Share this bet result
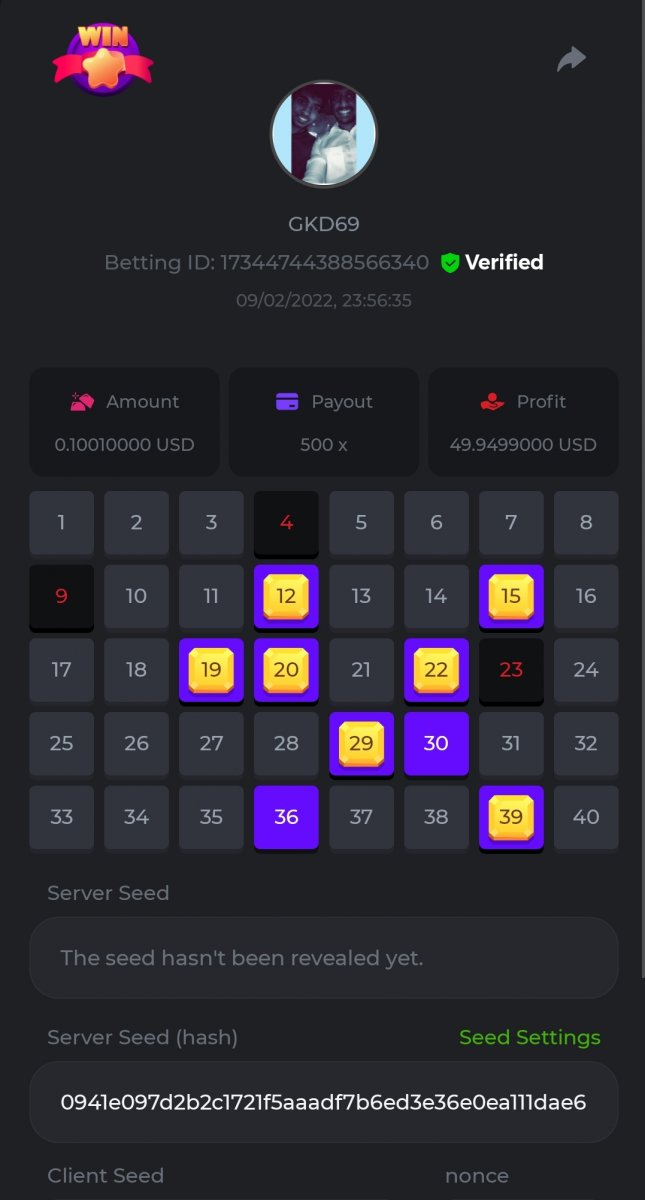 click(x=571, y=59)
